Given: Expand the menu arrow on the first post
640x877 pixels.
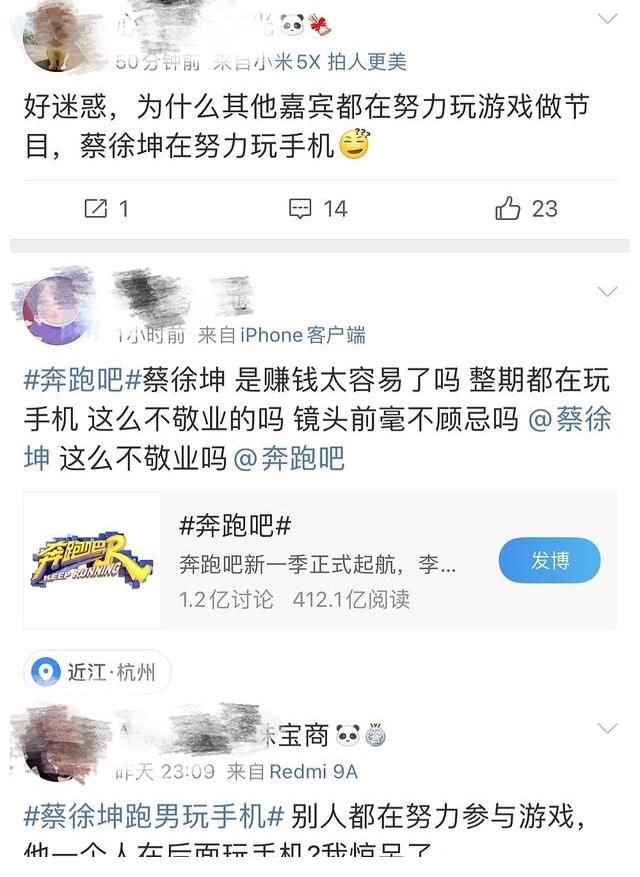Looking at the screenshot, I should tap(607, 18).
